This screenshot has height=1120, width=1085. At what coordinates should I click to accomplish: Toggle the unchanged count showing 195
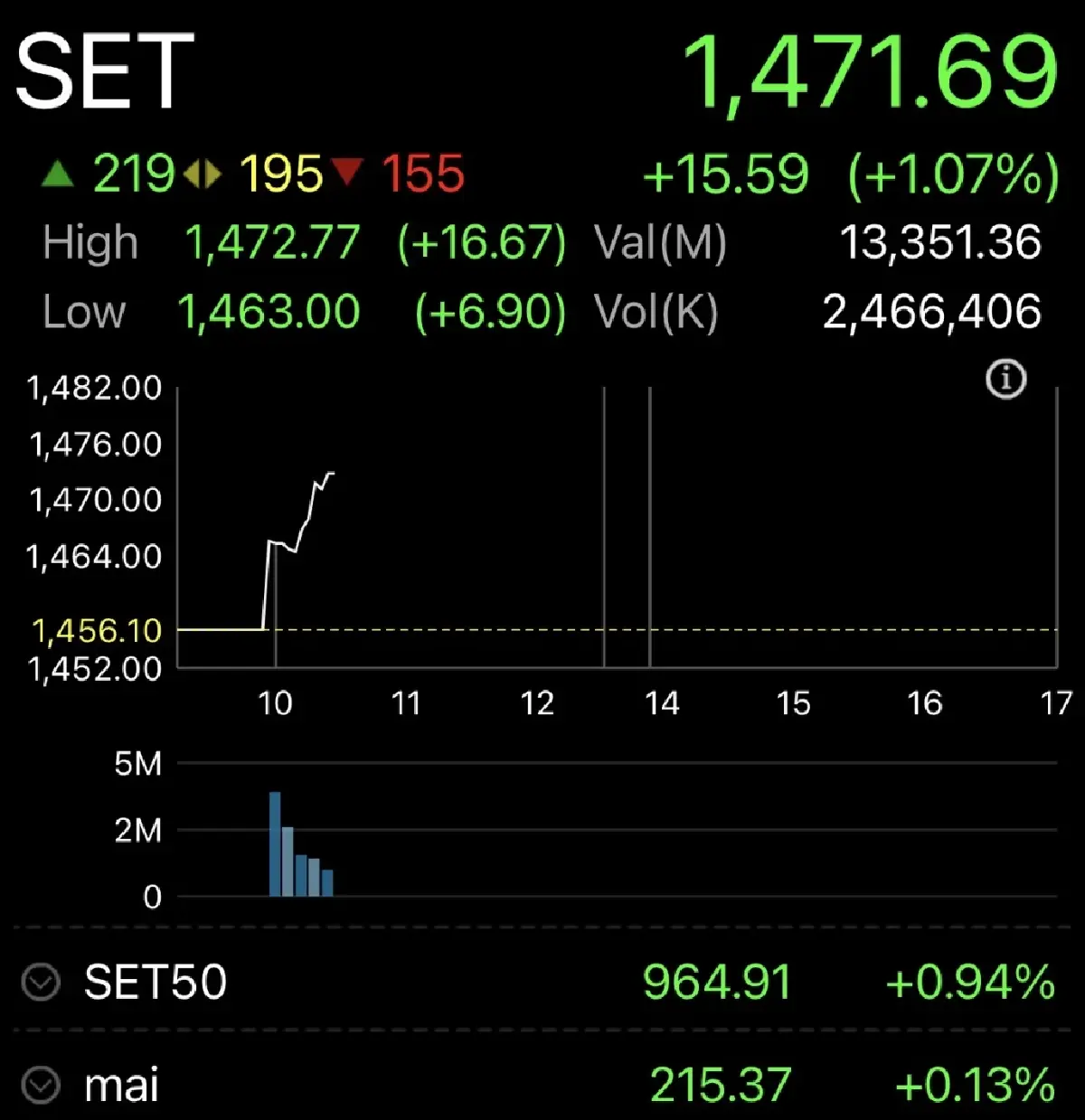[x=278, y=174]
